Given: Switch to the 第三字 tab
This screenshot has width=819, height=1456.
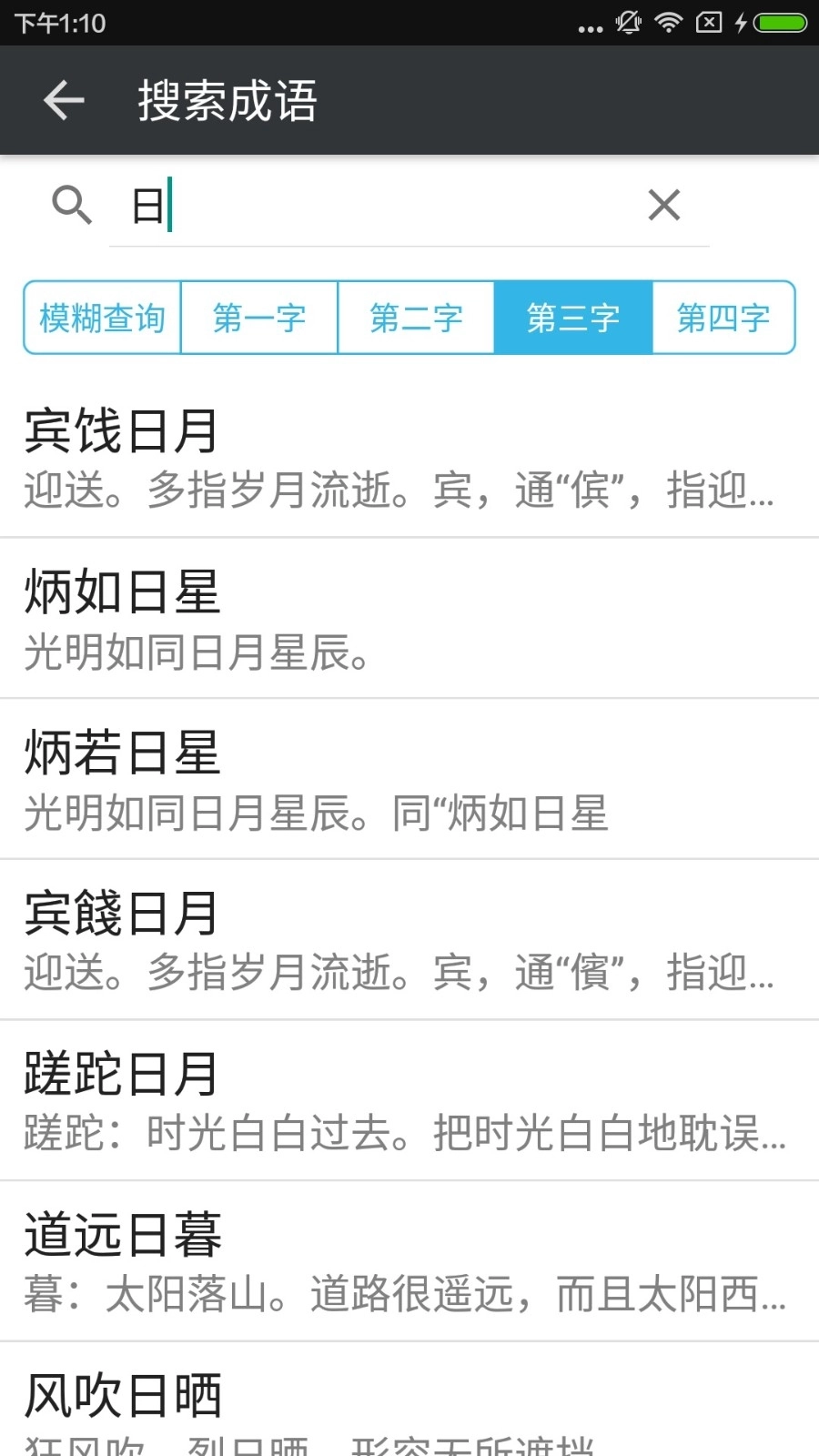Looking at the screenshot, I should coord(573,318).
